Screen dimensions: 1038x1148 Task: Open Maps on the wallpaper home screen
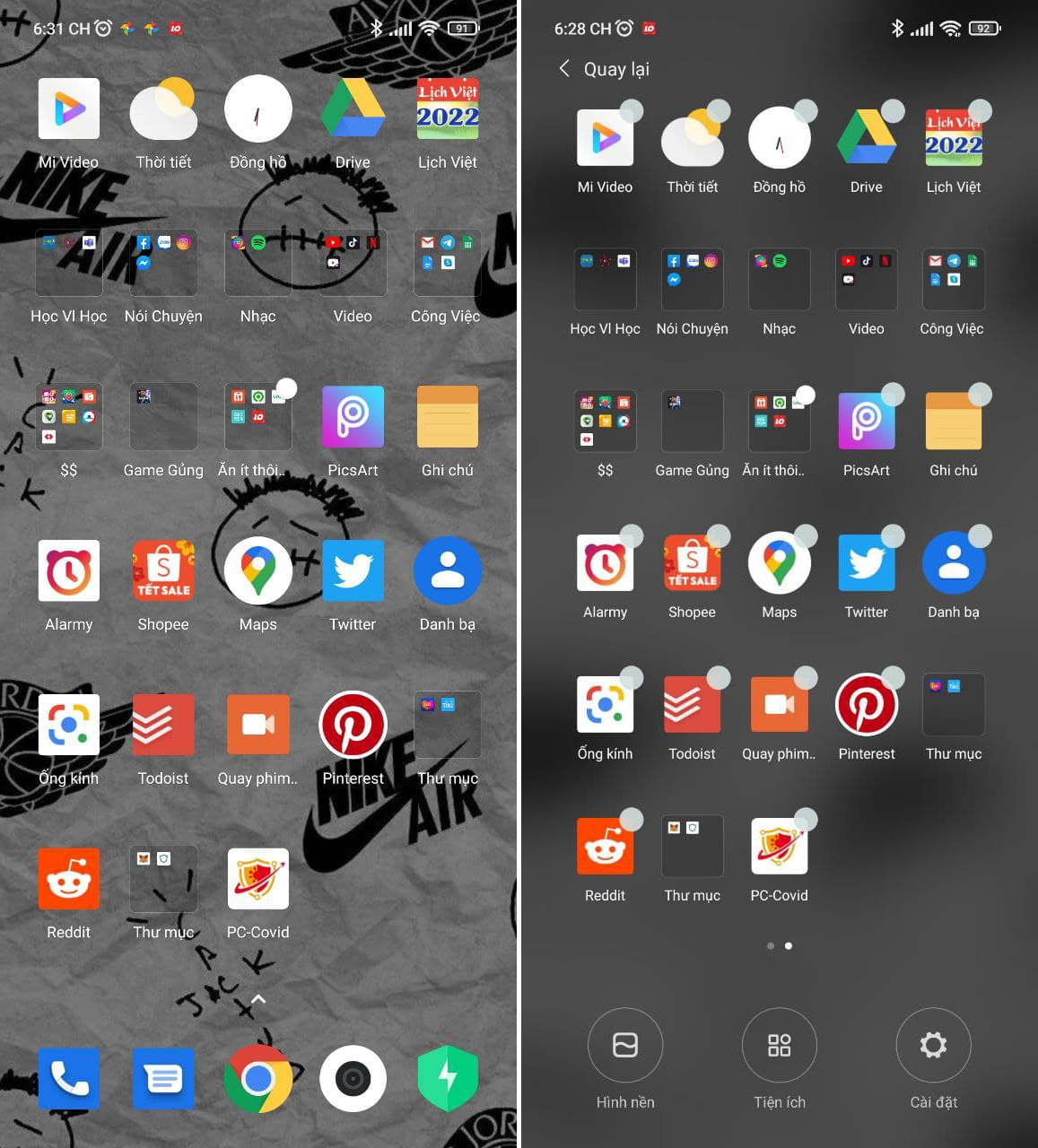point(258,571)
